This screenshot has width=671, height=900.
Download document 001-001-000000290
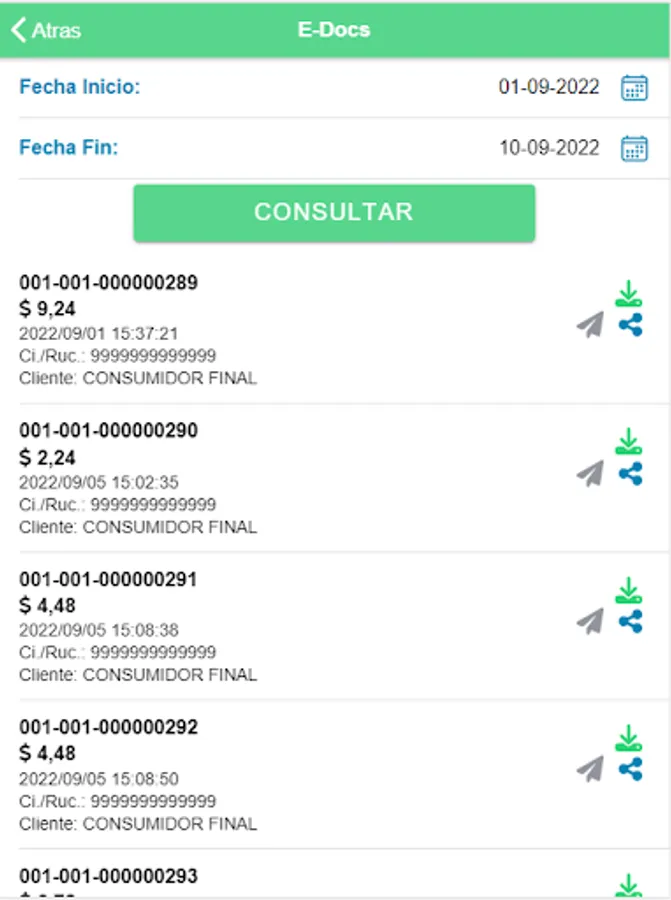[628, 442]
